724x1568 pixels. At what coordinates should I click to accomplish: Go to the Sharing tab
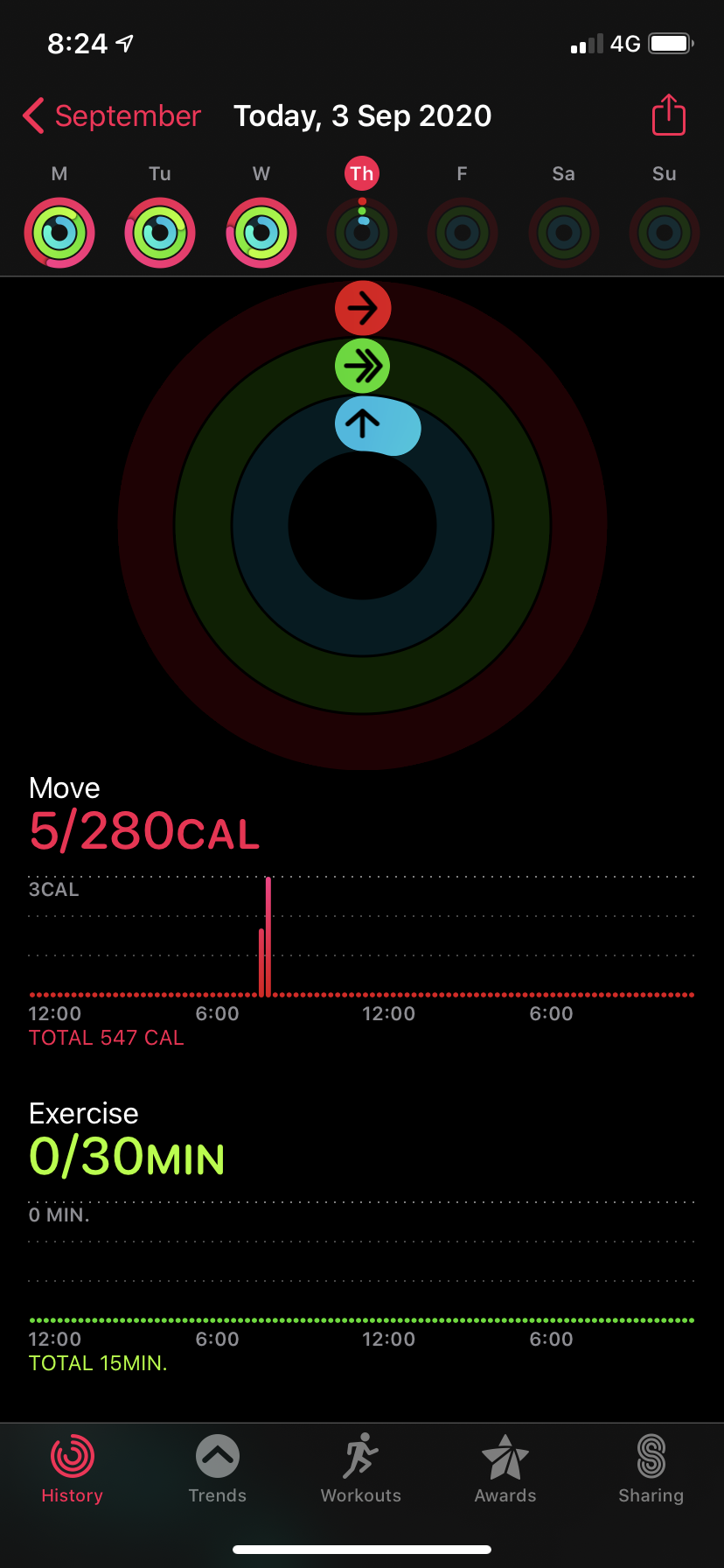point(651,1470)
